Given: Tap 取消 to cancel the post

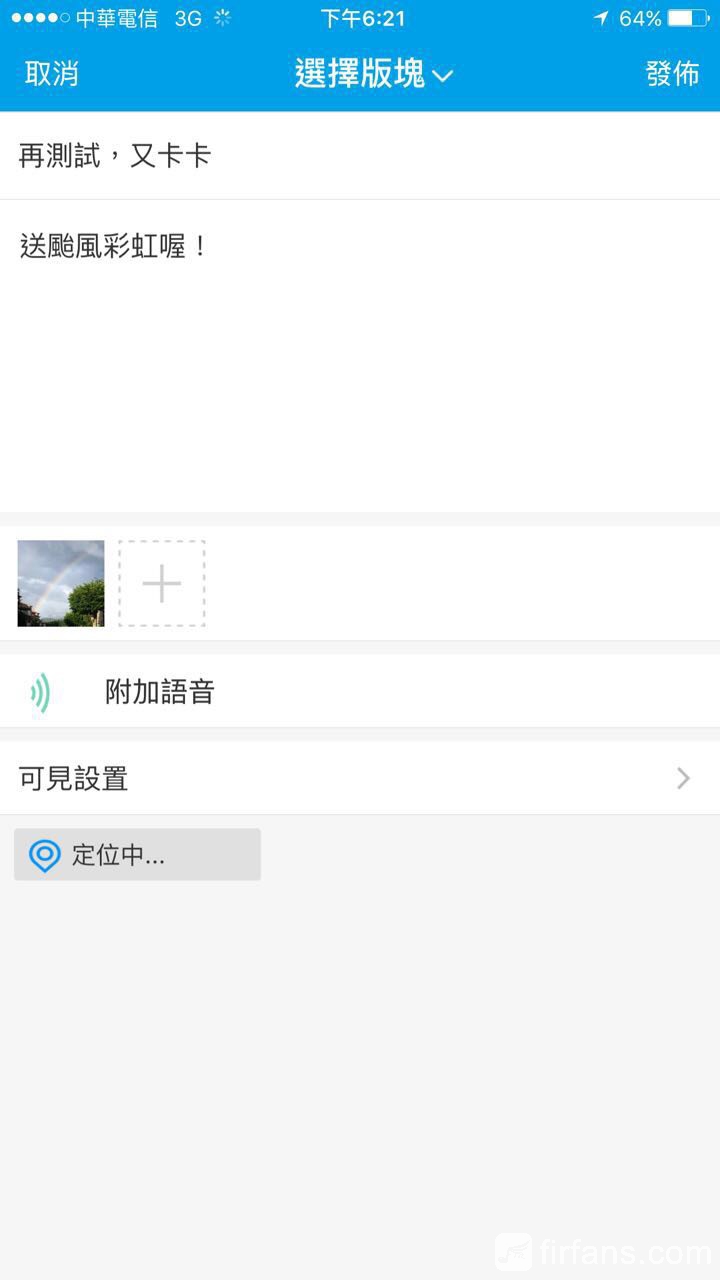Looking at the screenshot, I should [x=52, y=74].
